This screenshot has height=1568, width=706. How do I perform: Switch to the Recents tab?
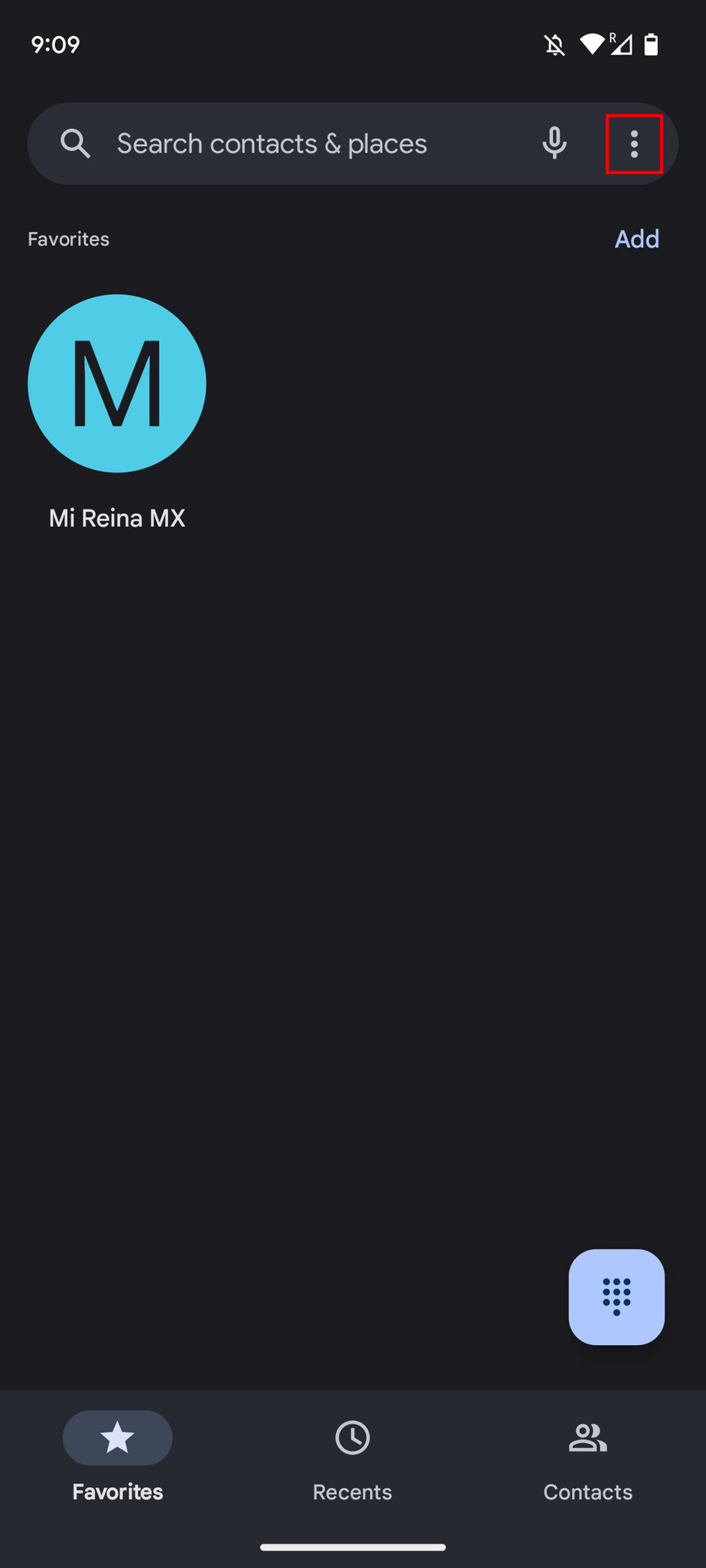pos(352,1461)
